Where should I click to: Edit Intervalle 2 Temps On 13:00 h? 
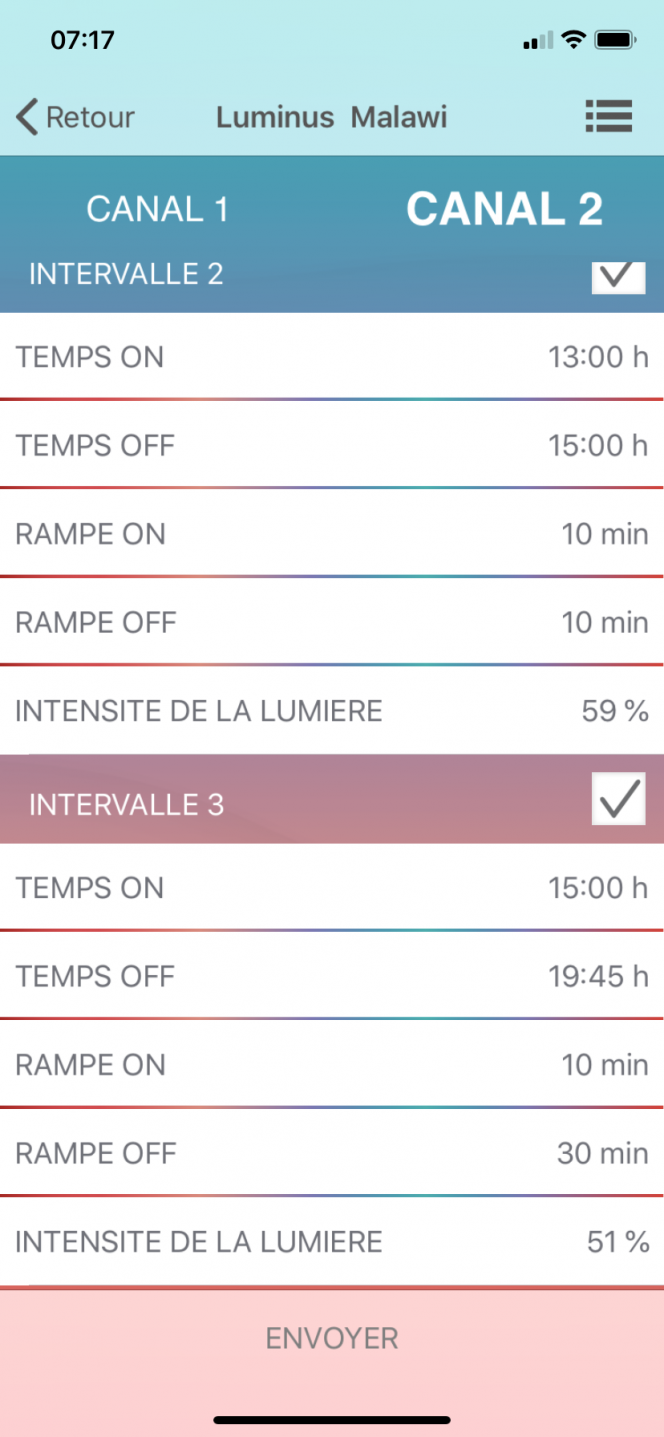(332, 357)
